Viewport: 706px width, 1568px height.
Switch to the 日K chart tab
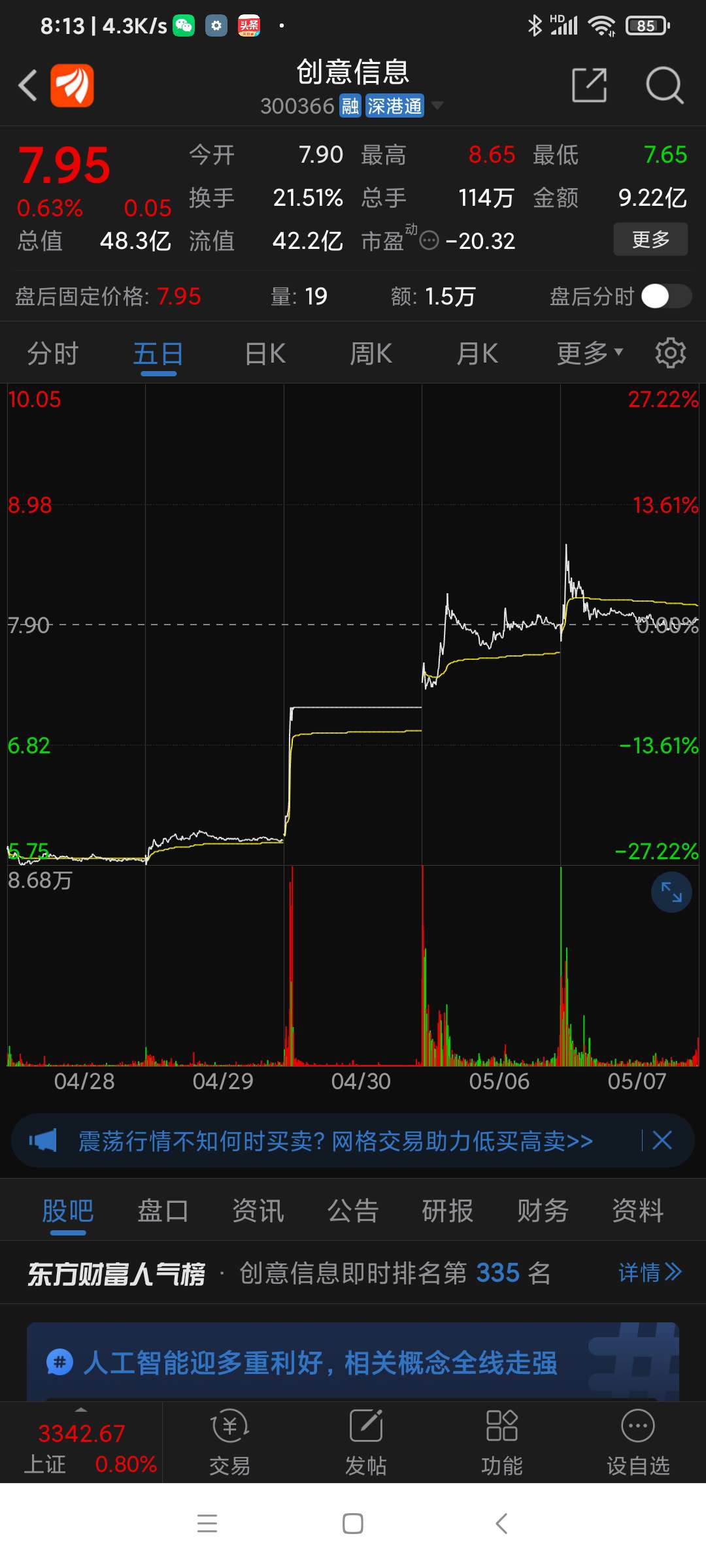click(x=265, y=353)
